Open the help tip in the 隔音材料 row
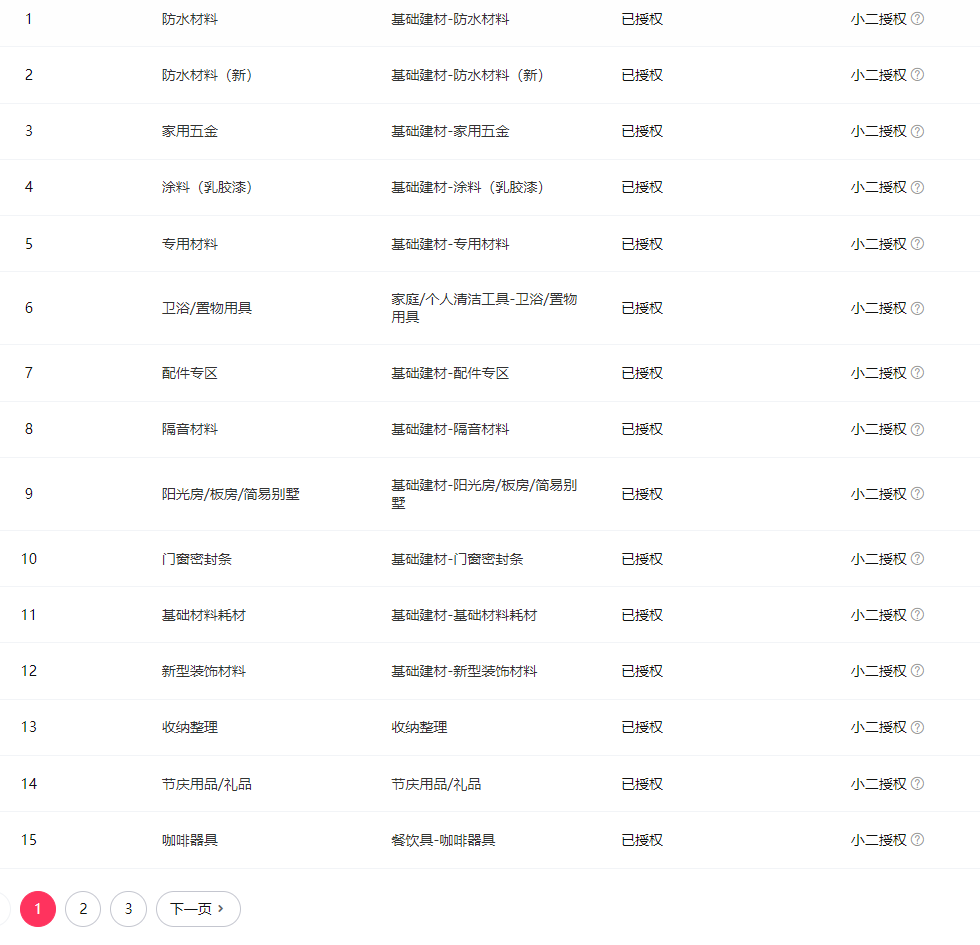Viewport: 980px width, 945px height. point(918,429)
